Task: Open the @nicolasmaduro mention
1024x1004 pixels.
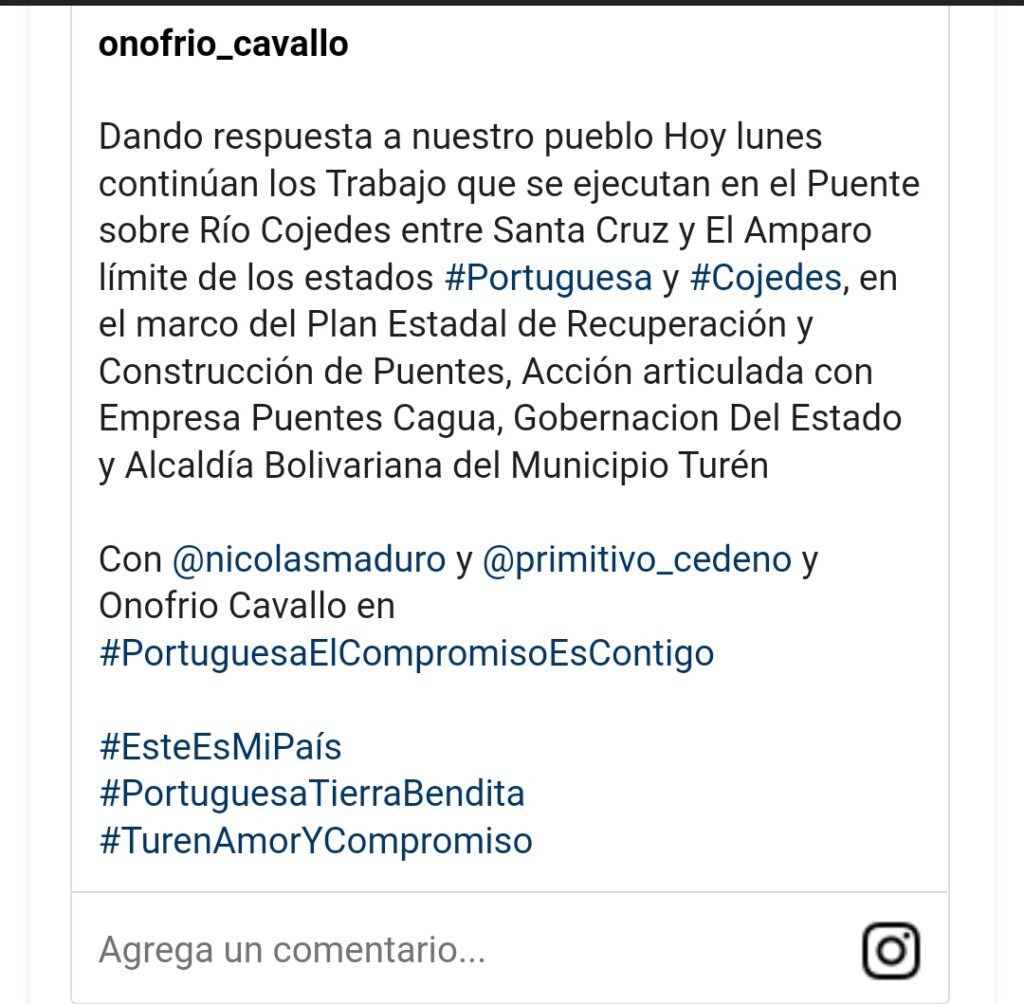Action: pos(309,559)
